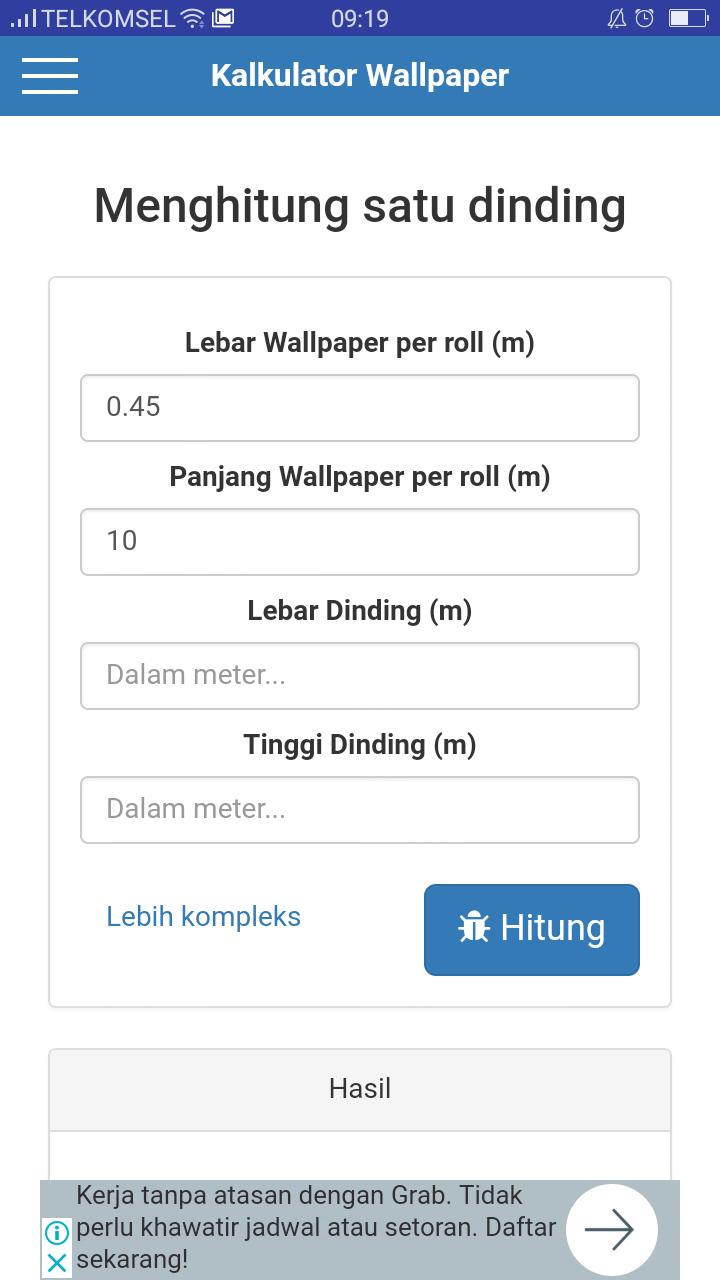Open the ad info icon
The image size is (720, 1280).
[57, 1233]
